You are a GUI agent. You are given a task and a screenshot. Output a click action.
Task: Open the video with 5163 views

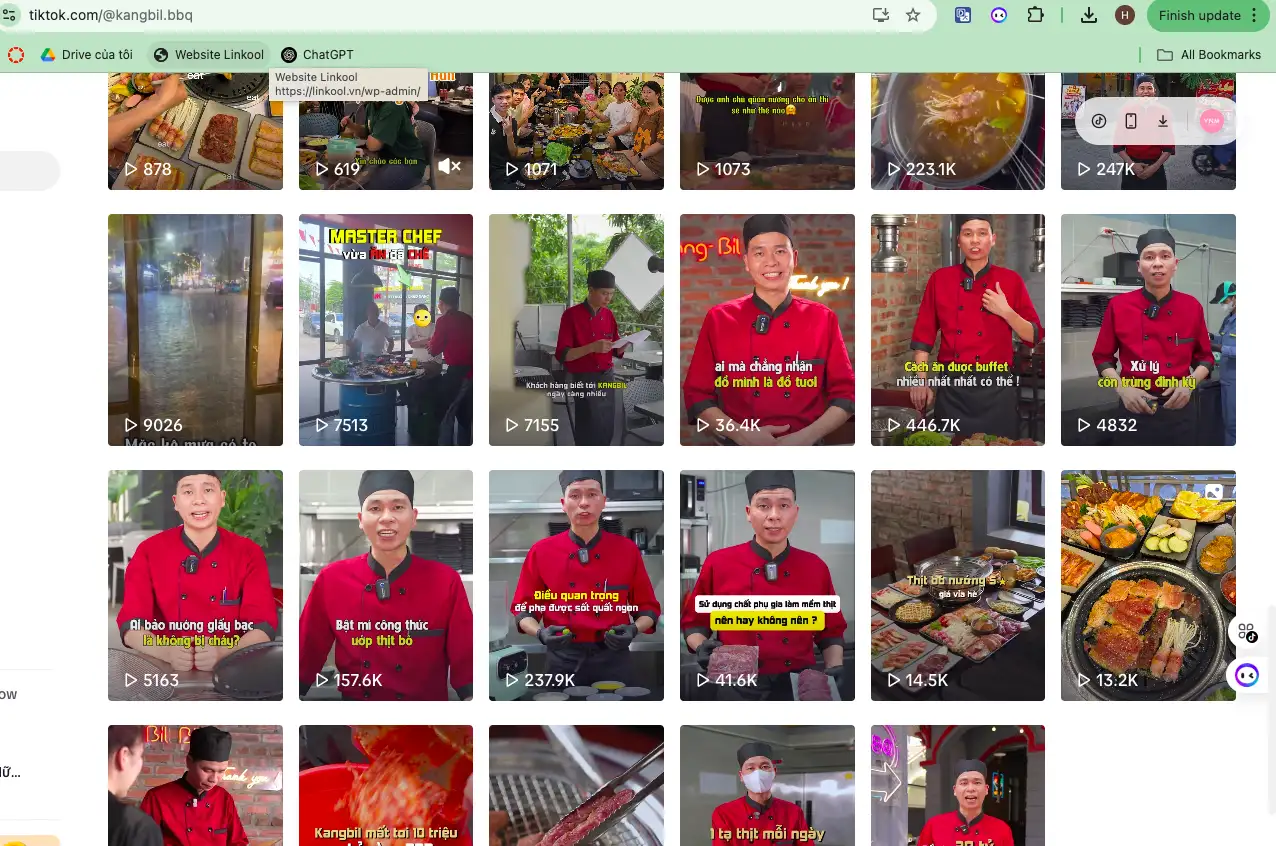(x=195, y=585)
